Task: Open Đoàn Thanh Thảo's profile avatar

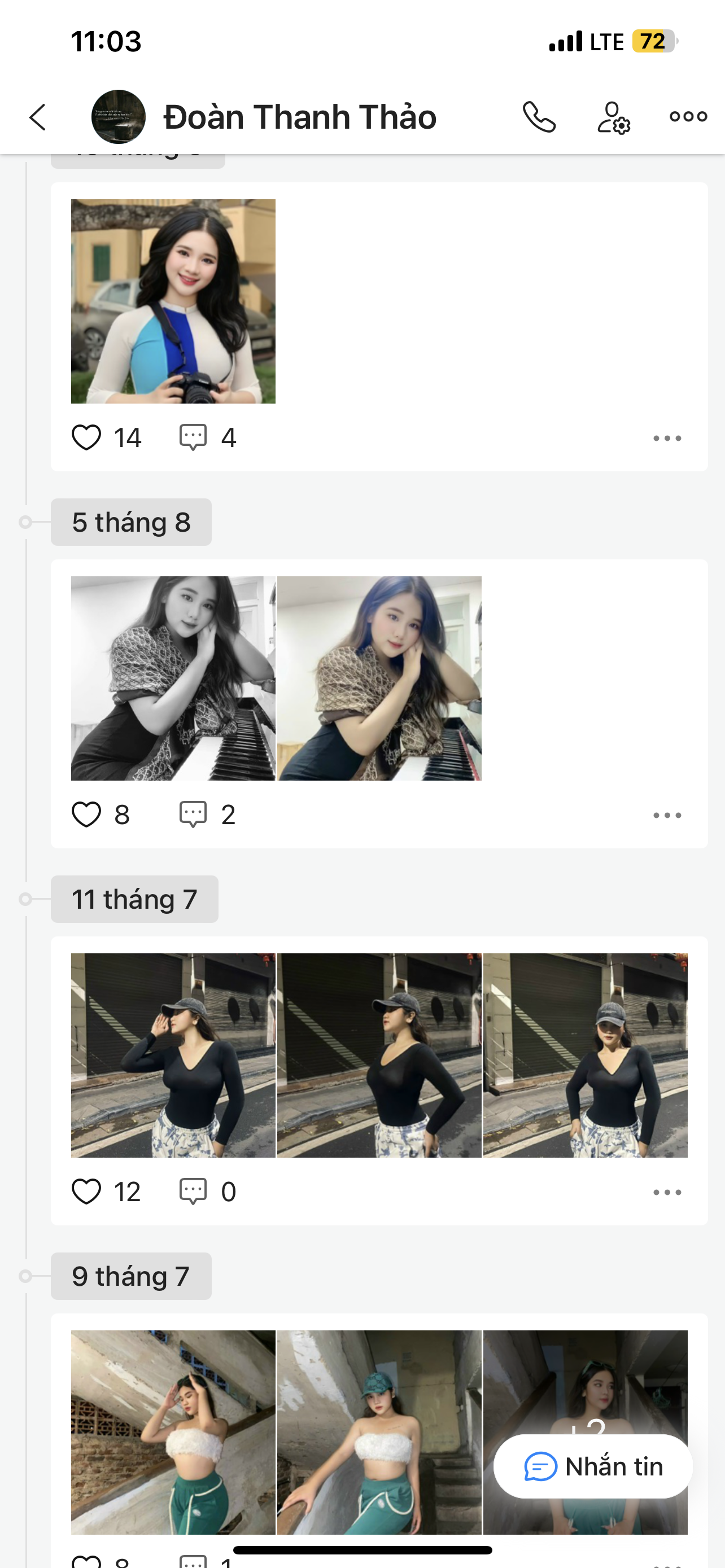Action: click(x=118, y=117)
